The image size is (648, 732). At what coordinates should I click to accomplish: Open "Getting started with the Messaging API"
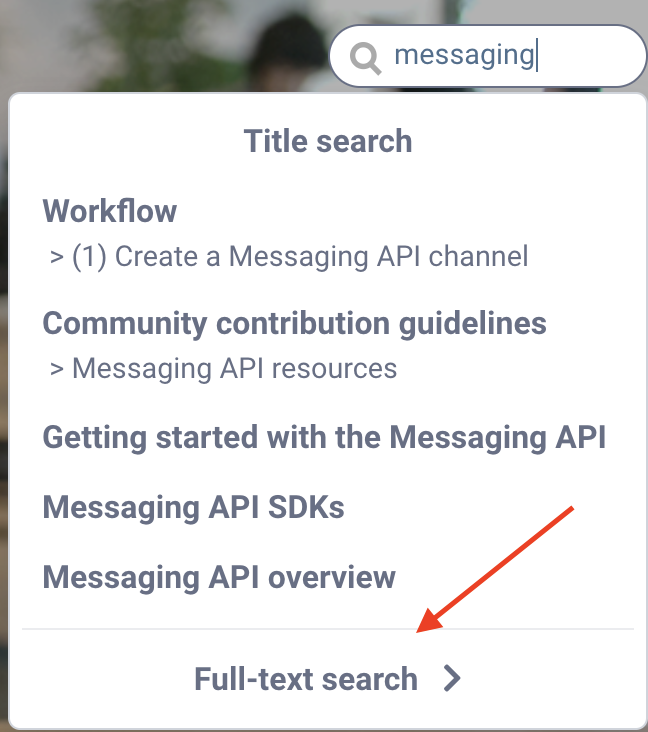(x=324, y=437)
